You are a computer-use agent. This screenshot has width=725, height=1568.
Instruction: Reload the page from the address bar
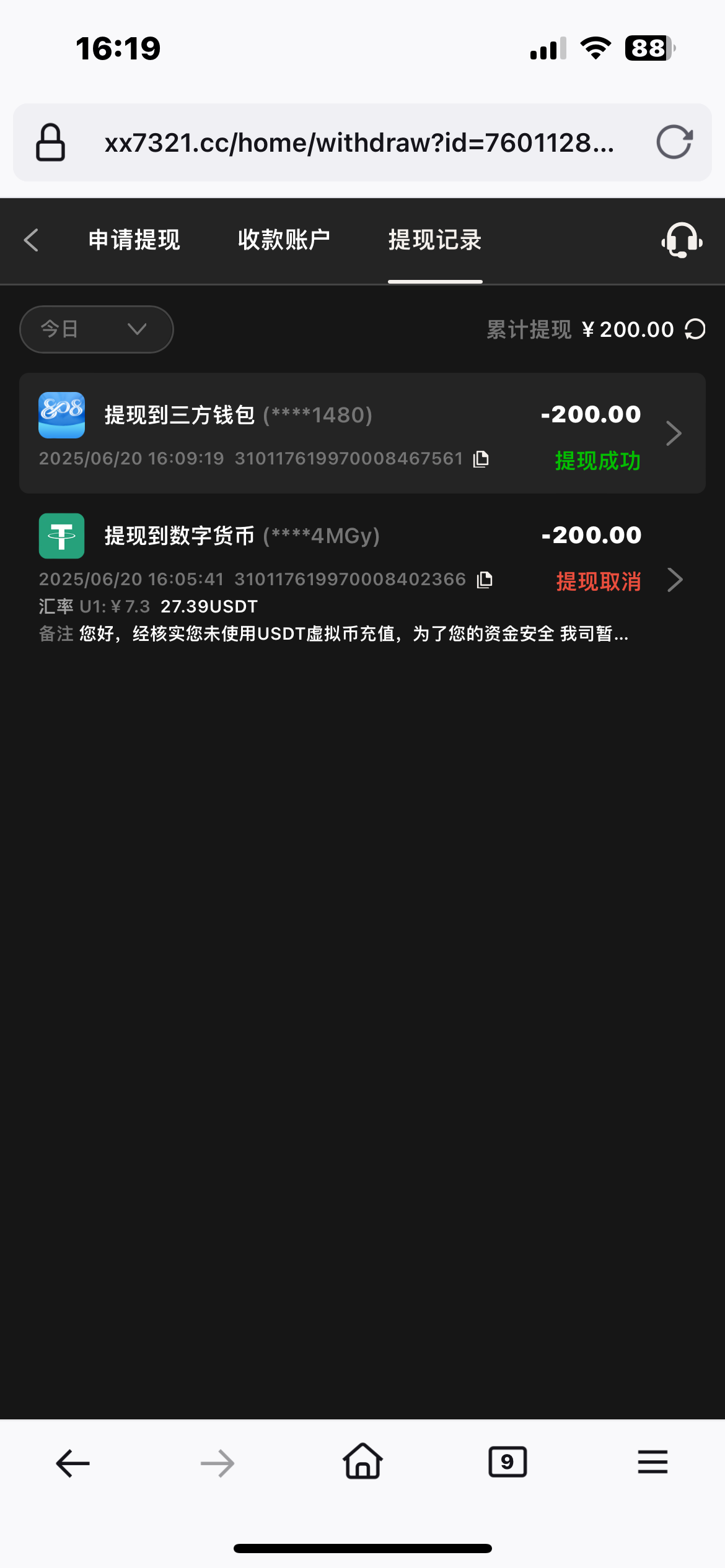[674, 142]
